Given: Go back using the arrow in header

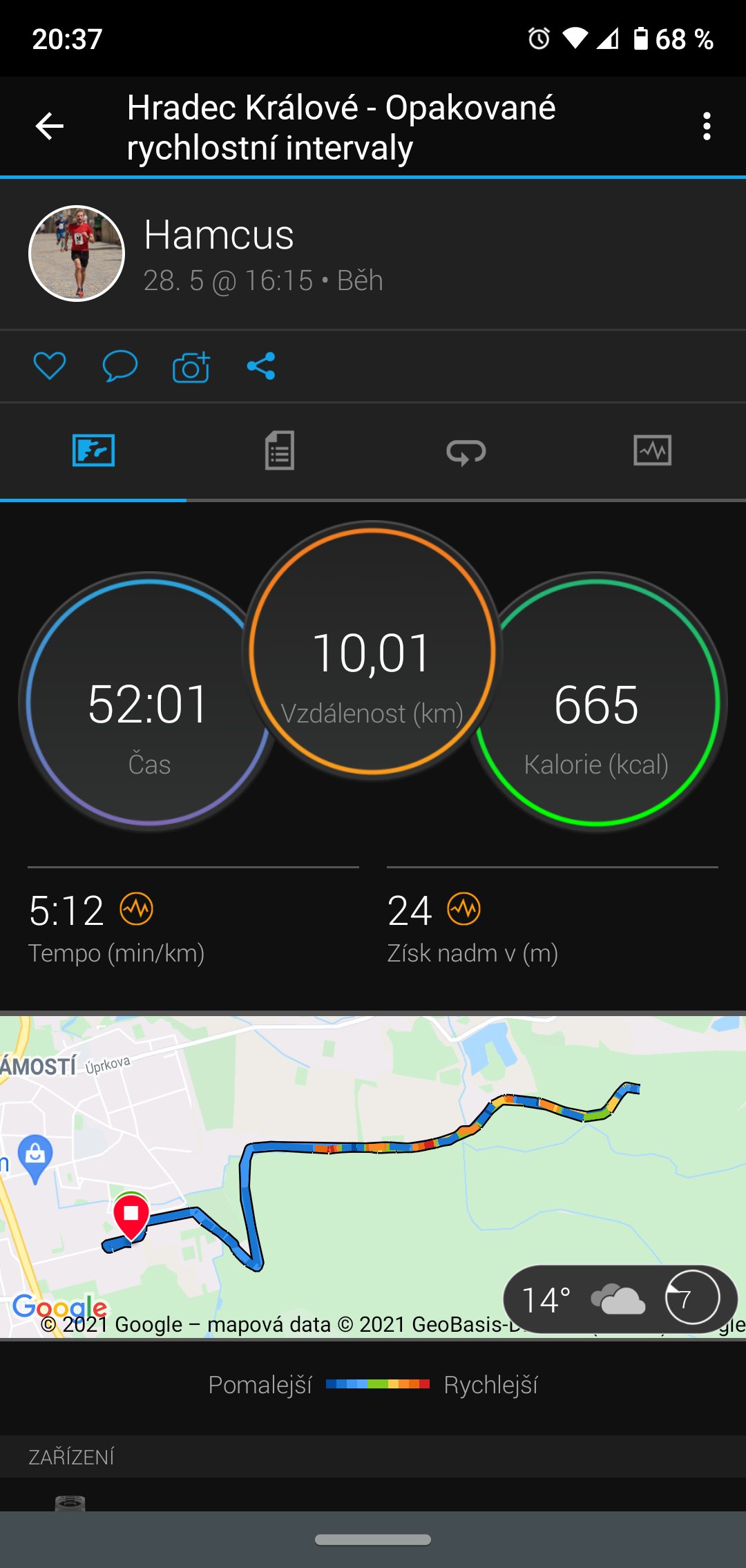Looking at the screenshot, I should (x=50, y=126).
